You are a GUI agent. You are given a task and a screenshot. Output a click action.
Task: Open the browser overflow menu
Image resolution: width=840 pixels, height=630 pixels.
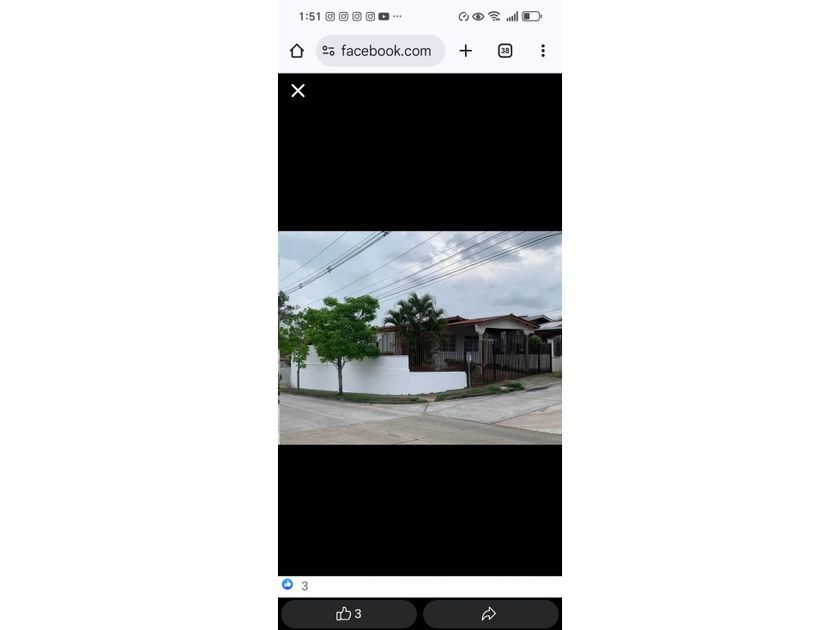[x=543, y=51]
